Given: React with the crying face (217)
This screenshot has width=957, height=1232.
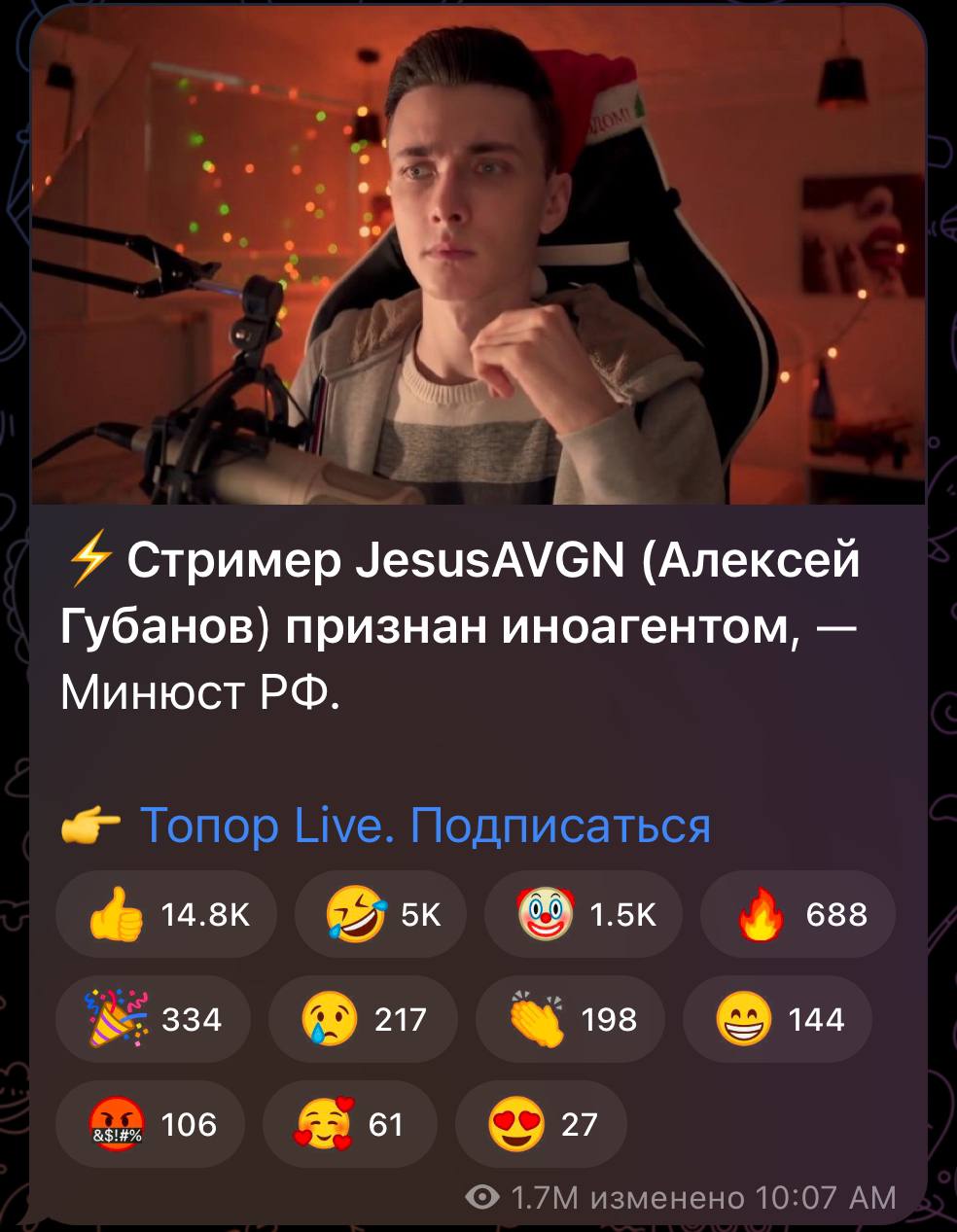Looking at the screenshot, I should click(363, 1019).
